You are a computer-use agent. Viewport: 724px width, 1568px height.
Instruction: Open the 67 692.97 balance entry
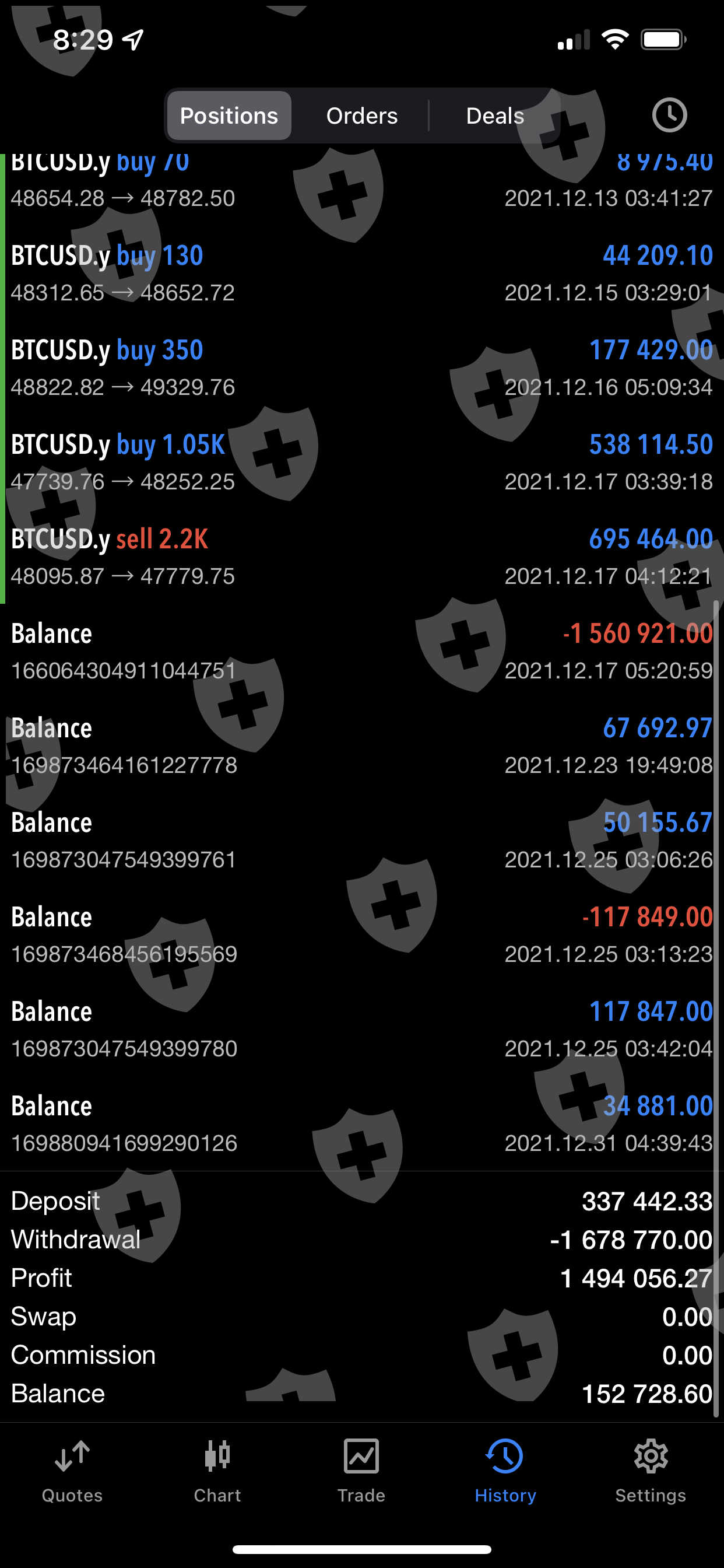point(361,745)
